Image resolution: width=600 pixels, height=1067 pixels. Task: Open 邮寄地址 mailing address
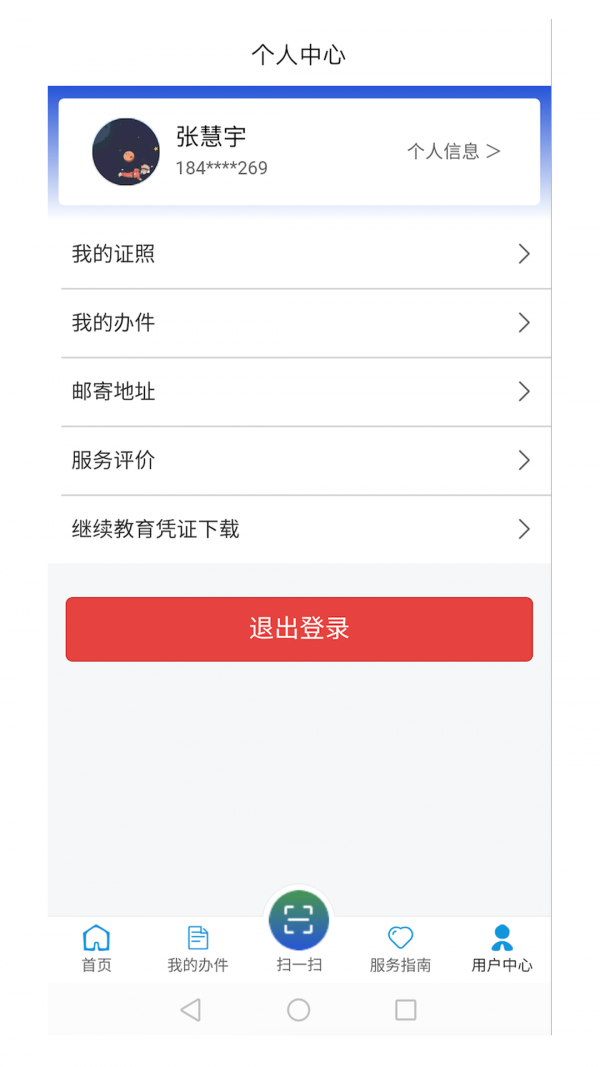pos(300,391)
